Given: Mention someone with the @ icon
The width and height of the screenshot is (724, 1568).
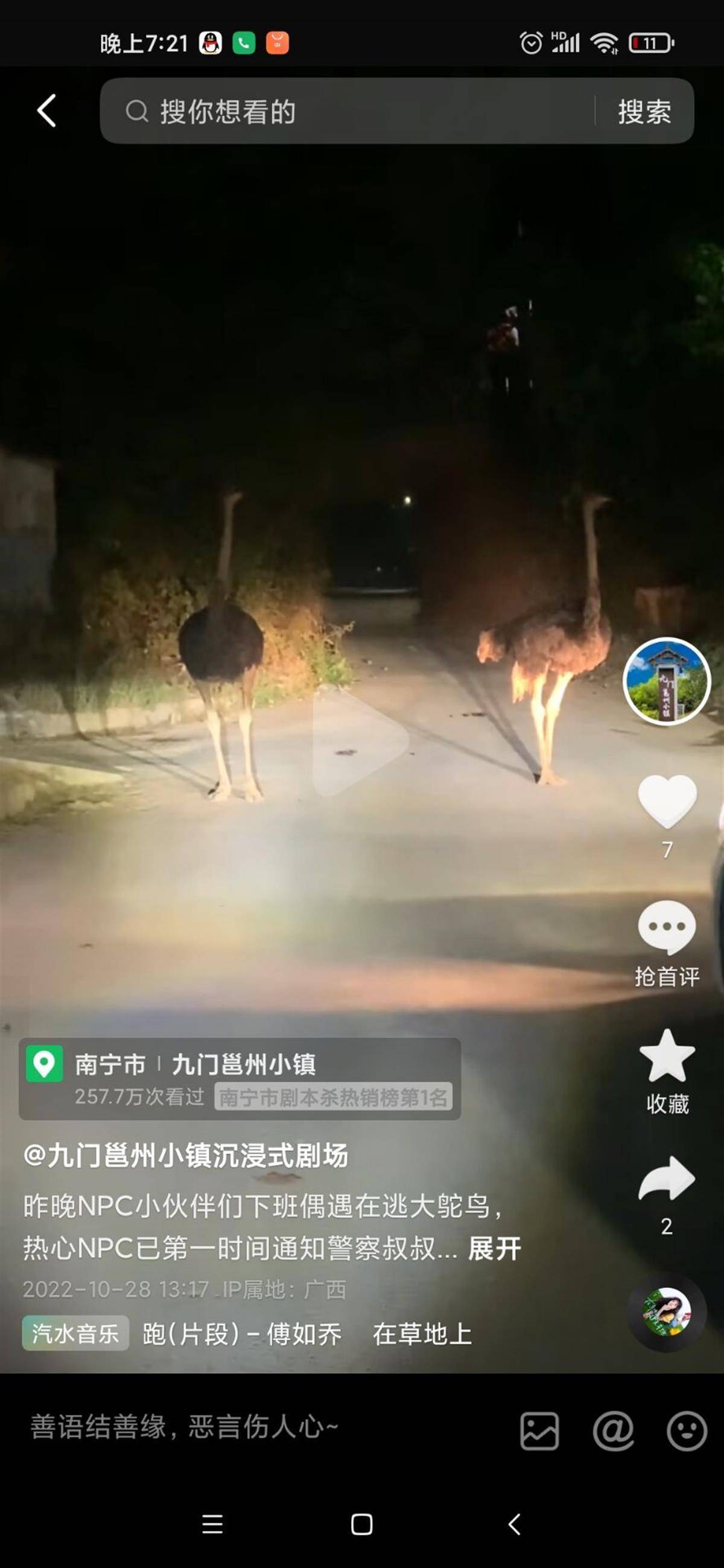Looking at the screenshot, I should [x=613, y=1431].
